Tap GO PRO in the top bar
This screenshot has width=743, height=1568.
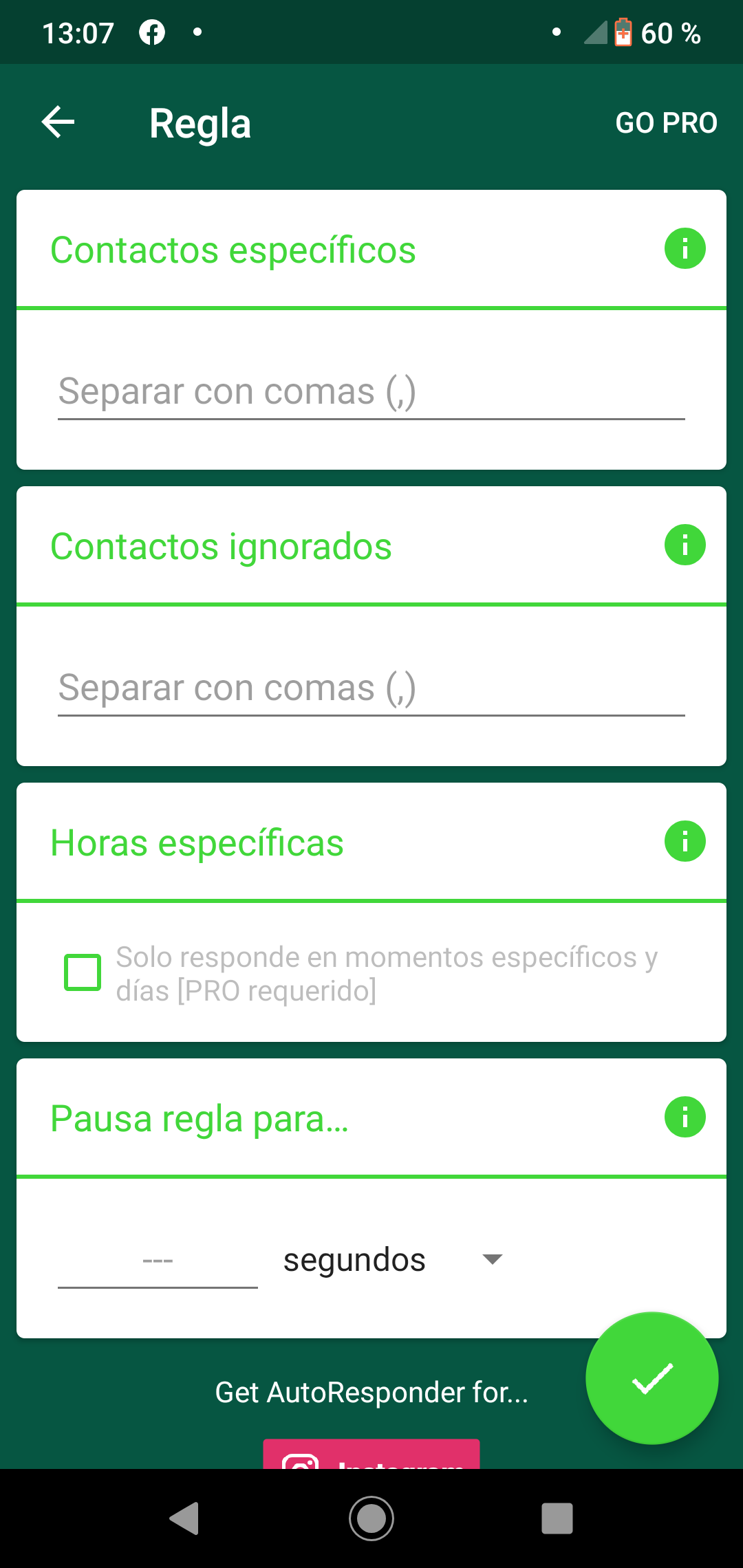[x=665, y=122]
